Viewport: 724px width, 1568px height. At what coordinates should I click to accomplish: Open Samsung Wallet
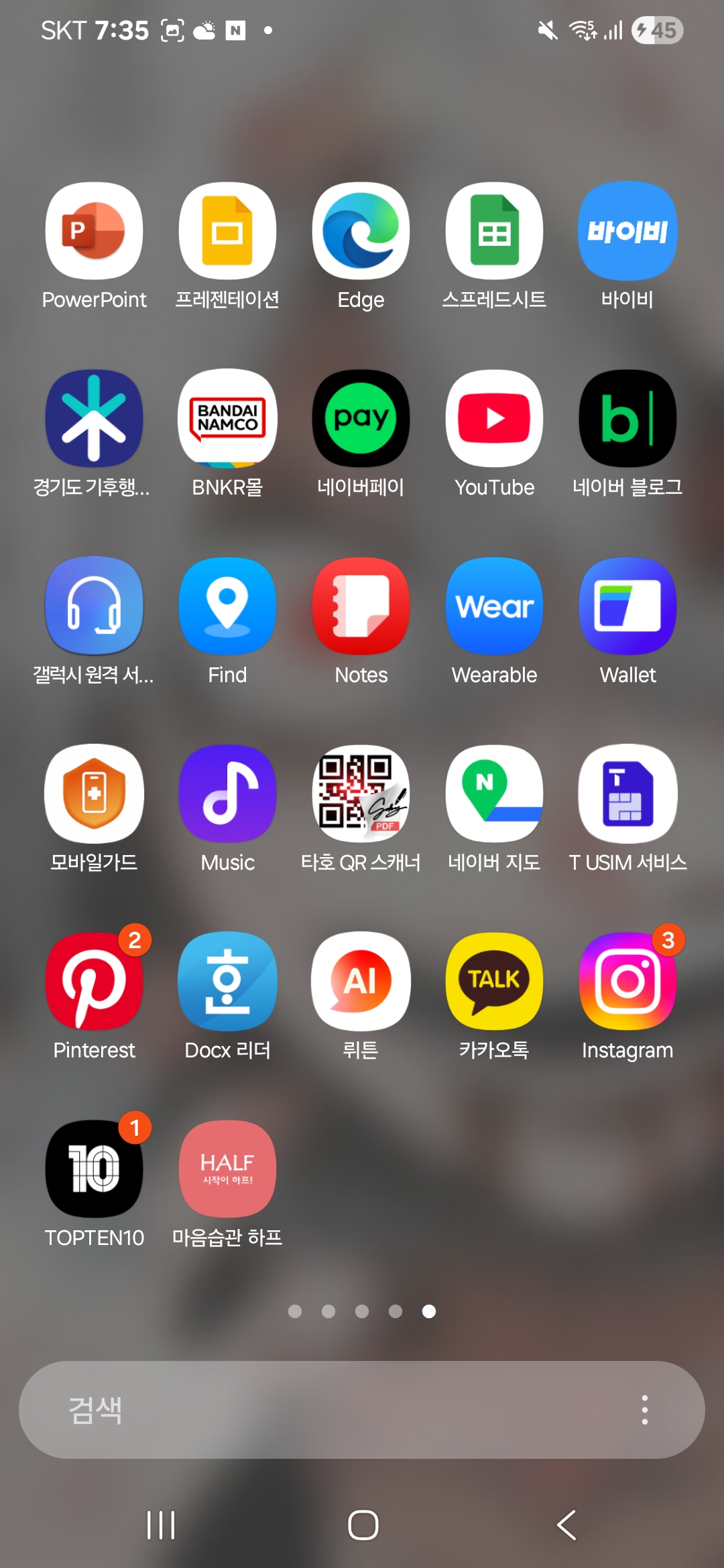[x=627, y=606]
